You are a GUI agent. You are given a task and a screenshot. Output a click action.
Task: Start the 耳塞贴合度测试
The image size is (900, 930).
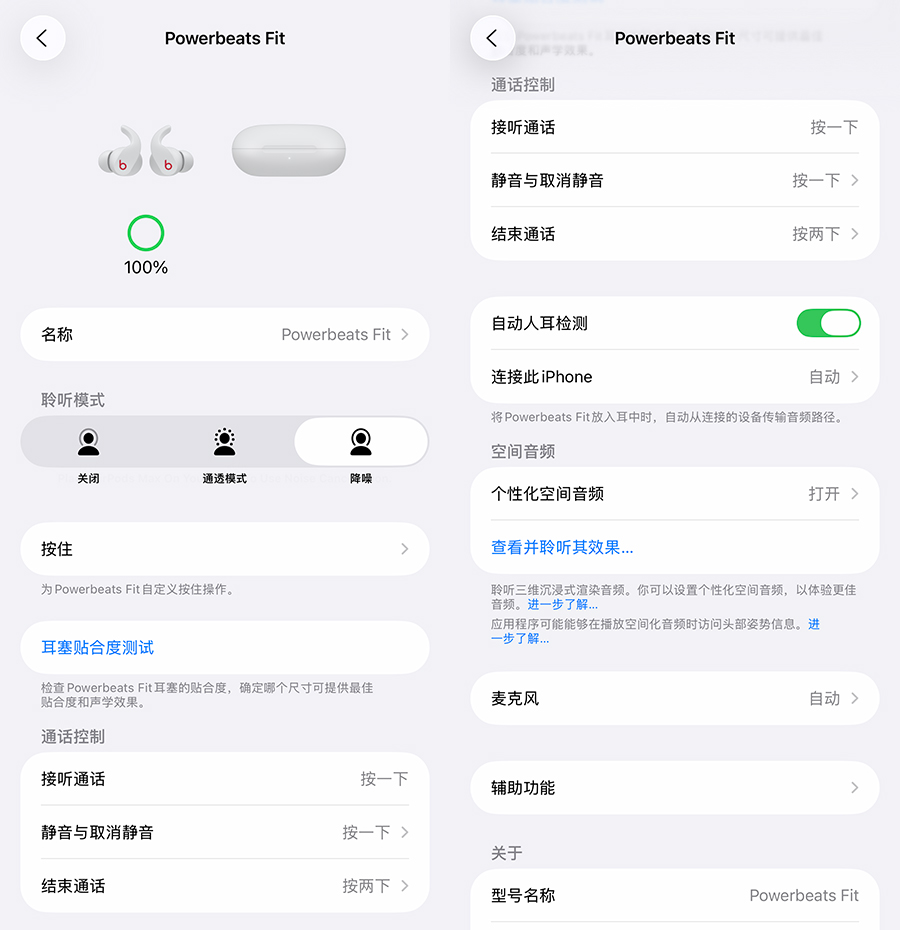click(x=98, y=648)
